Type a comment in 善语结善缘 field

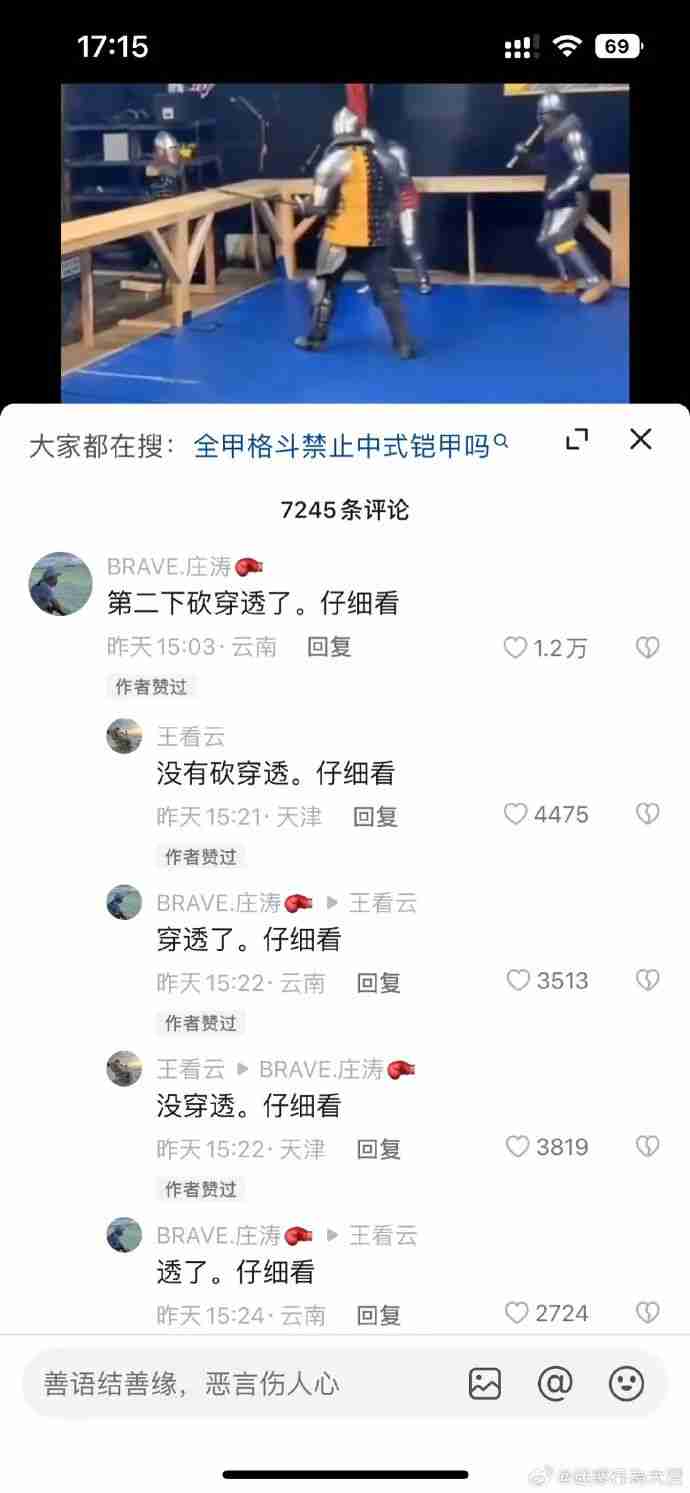[x=240, y=1384]
